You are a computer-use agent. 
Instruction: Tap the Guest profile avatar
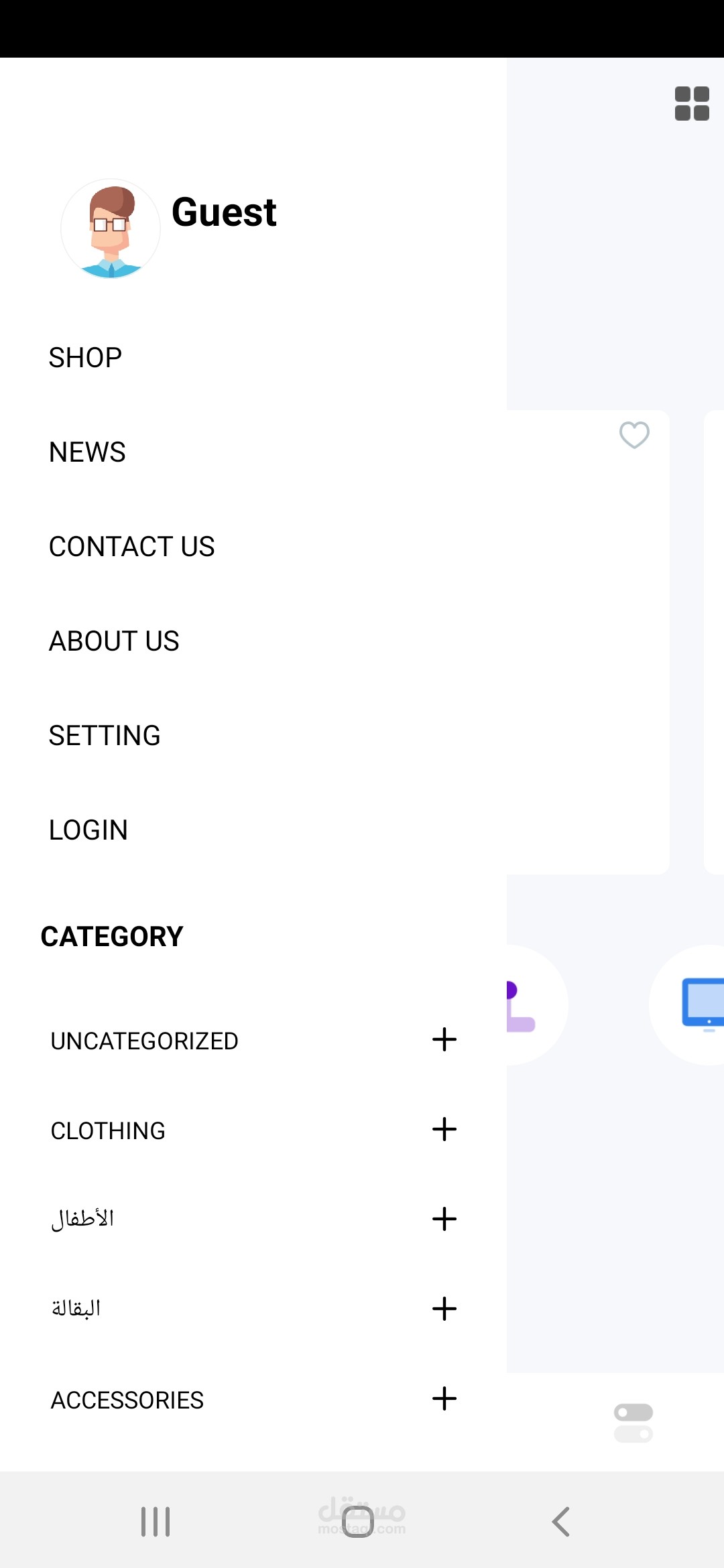111,228
